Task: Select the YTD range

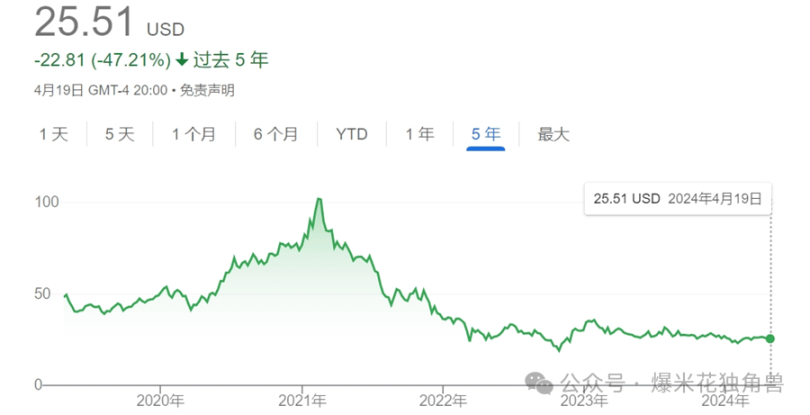Action: (x=351, y=134)
